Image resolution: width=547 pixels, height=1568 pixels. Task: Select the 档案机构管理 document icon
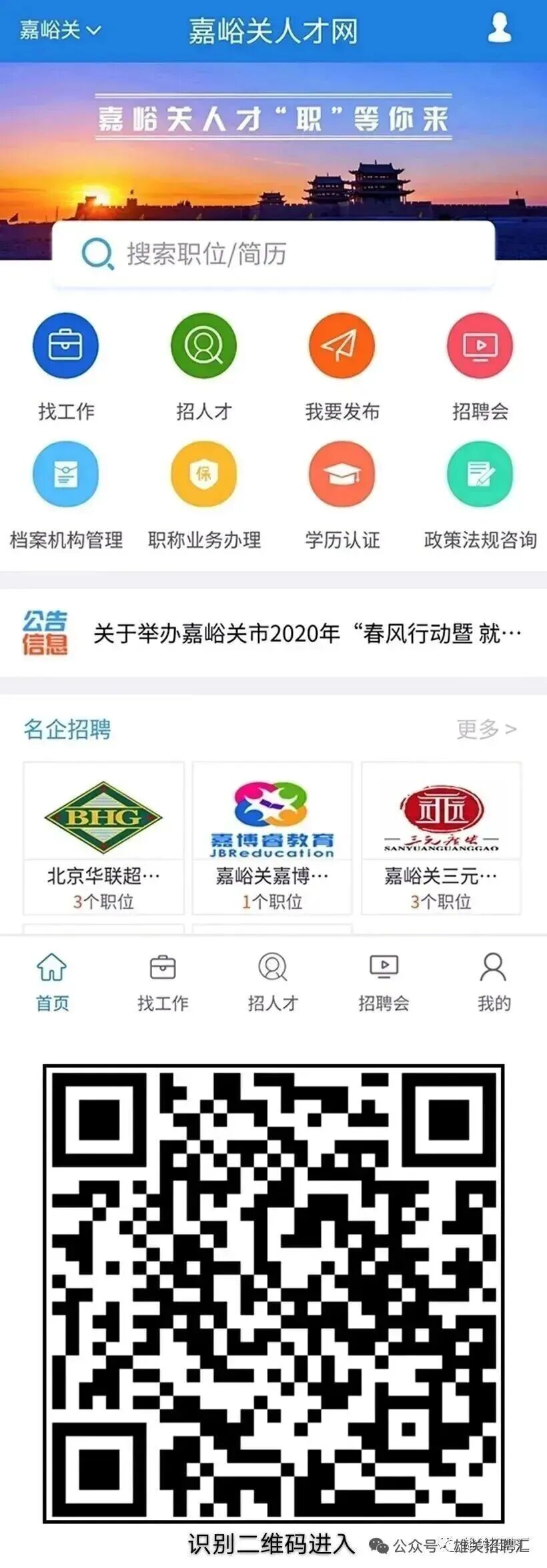(65, 474)
